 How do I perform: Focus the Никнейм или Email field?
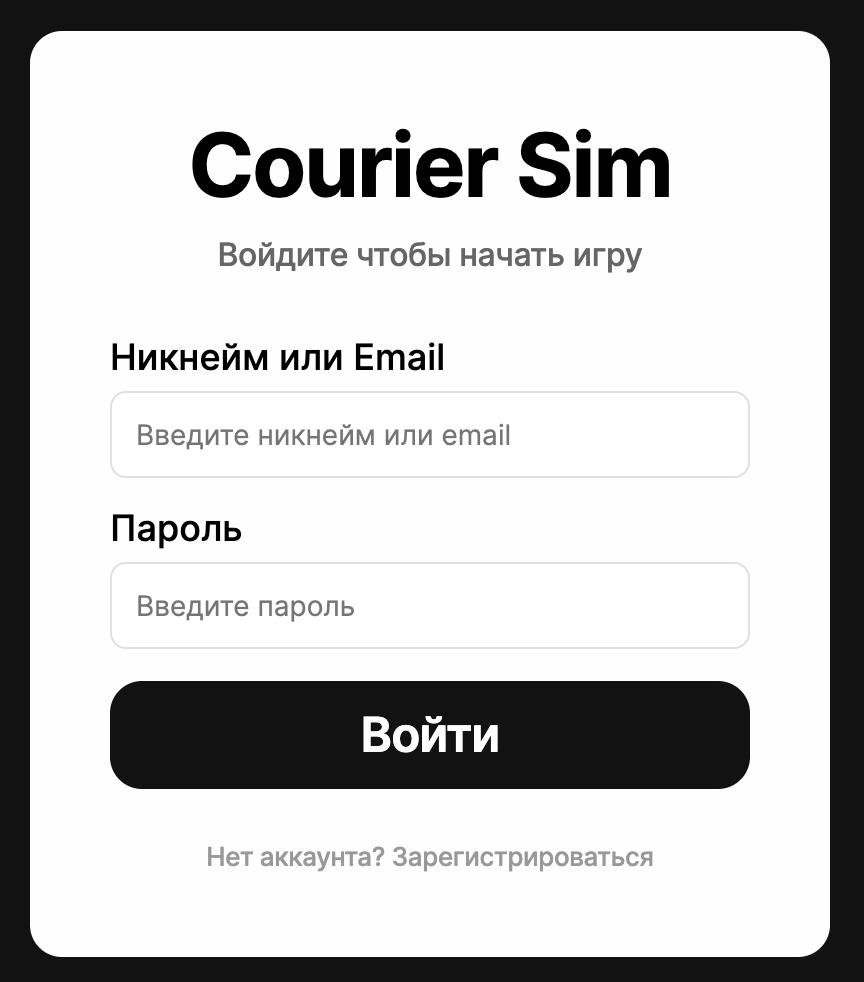pos(429,435)
